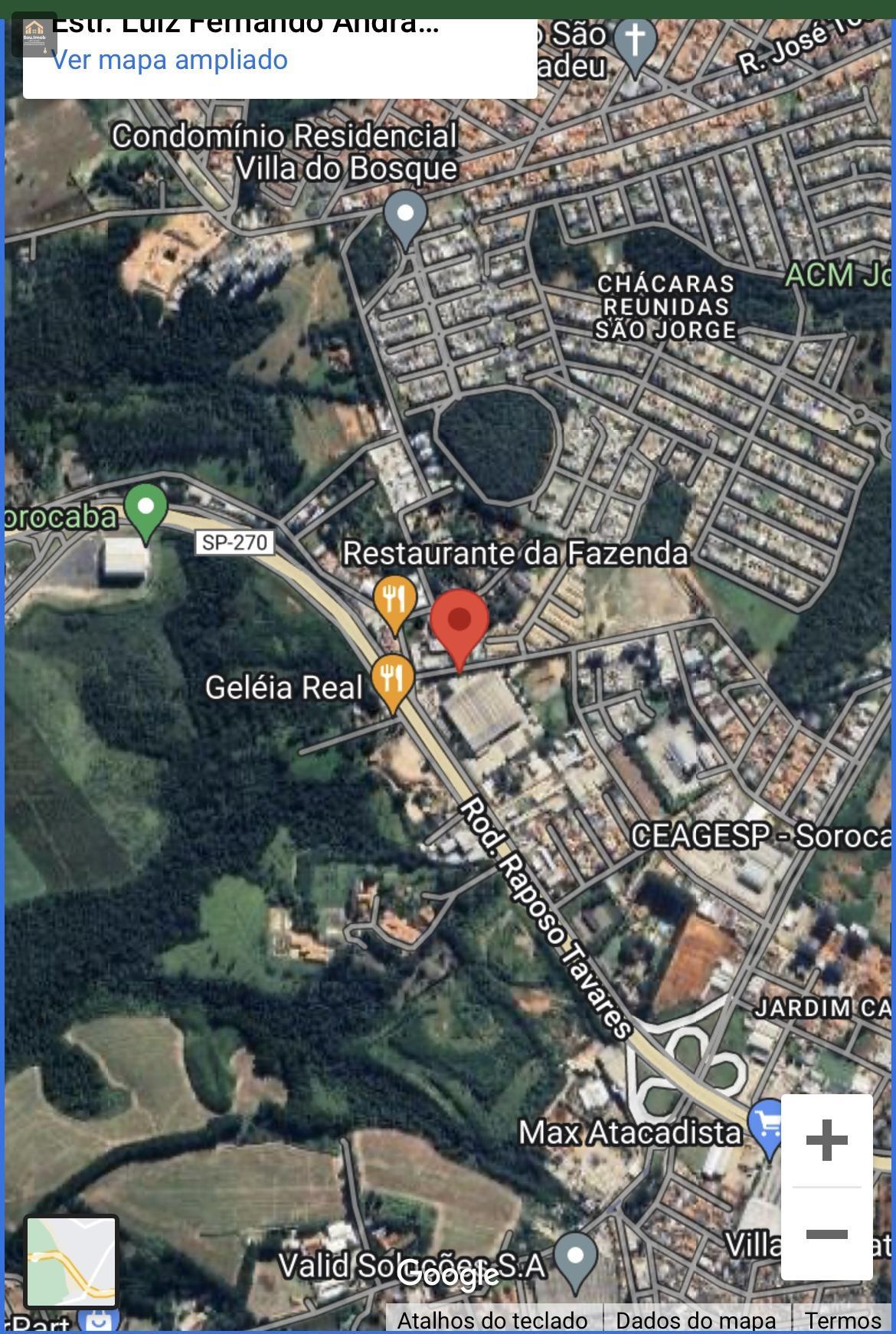Zoom in the map with plus button

pyautogui.click(x=826, y=1140)
